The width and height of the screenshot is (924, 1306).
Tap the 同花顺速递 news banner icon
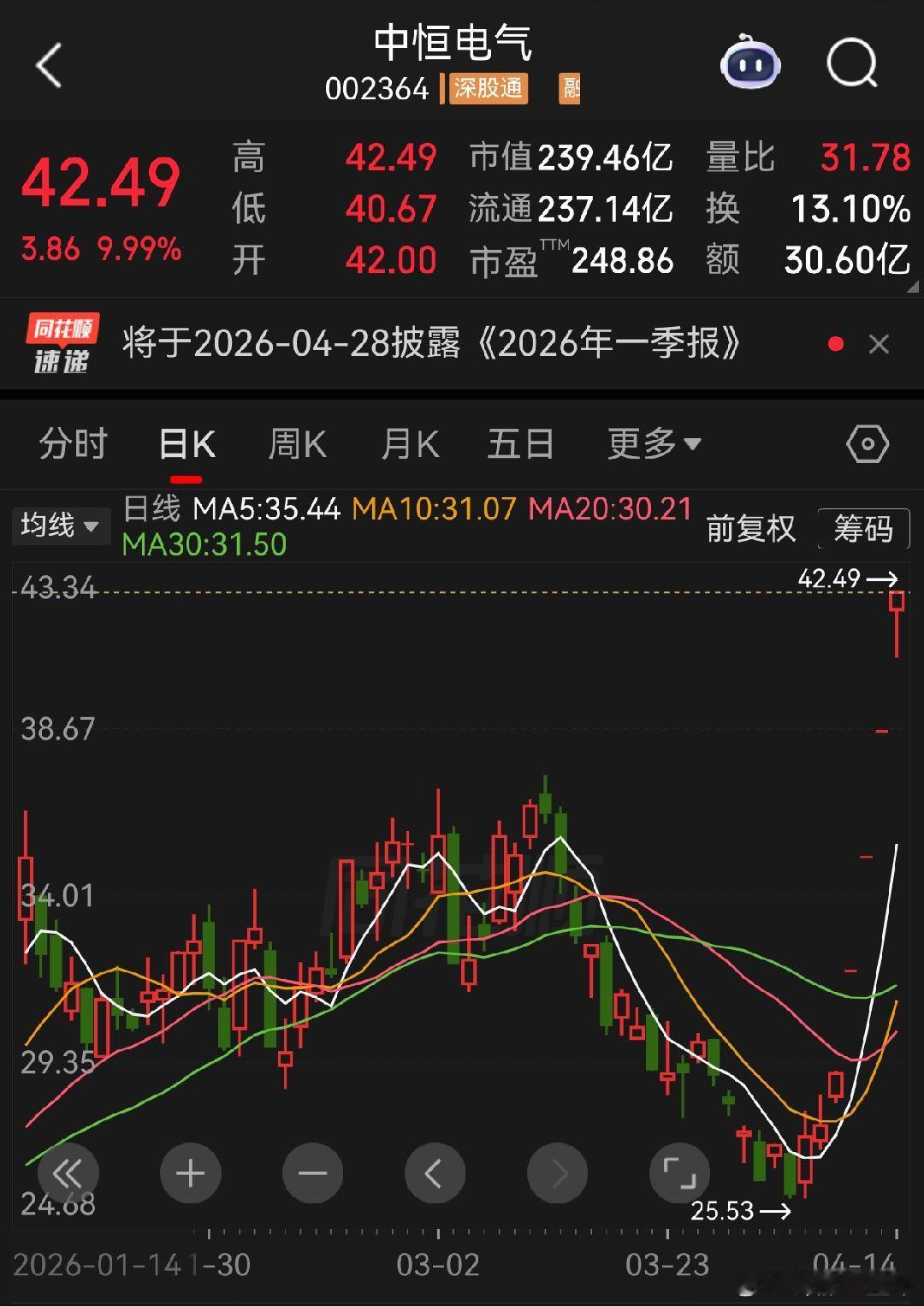coord(64,343)
